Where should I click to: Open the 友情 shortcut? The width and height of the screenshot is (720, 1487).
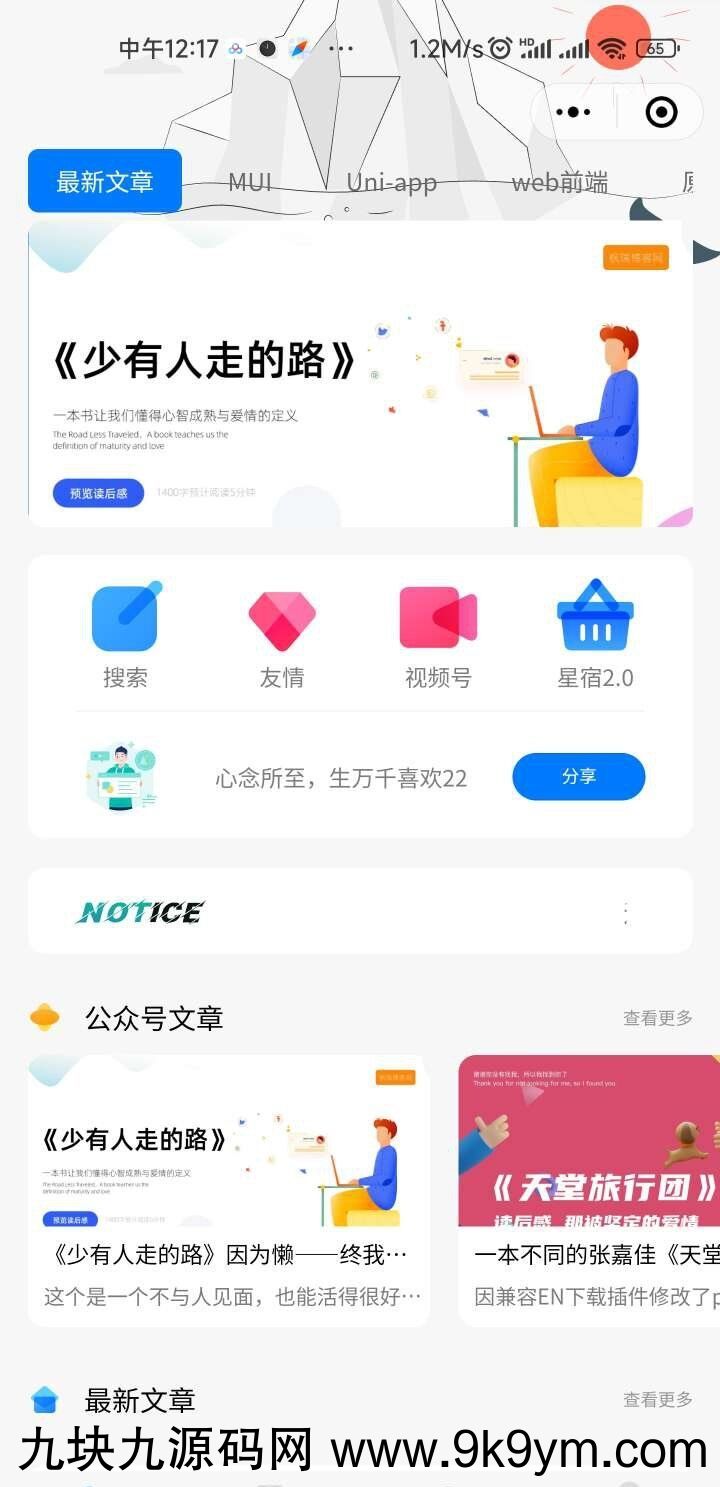(x=282, y=637)
